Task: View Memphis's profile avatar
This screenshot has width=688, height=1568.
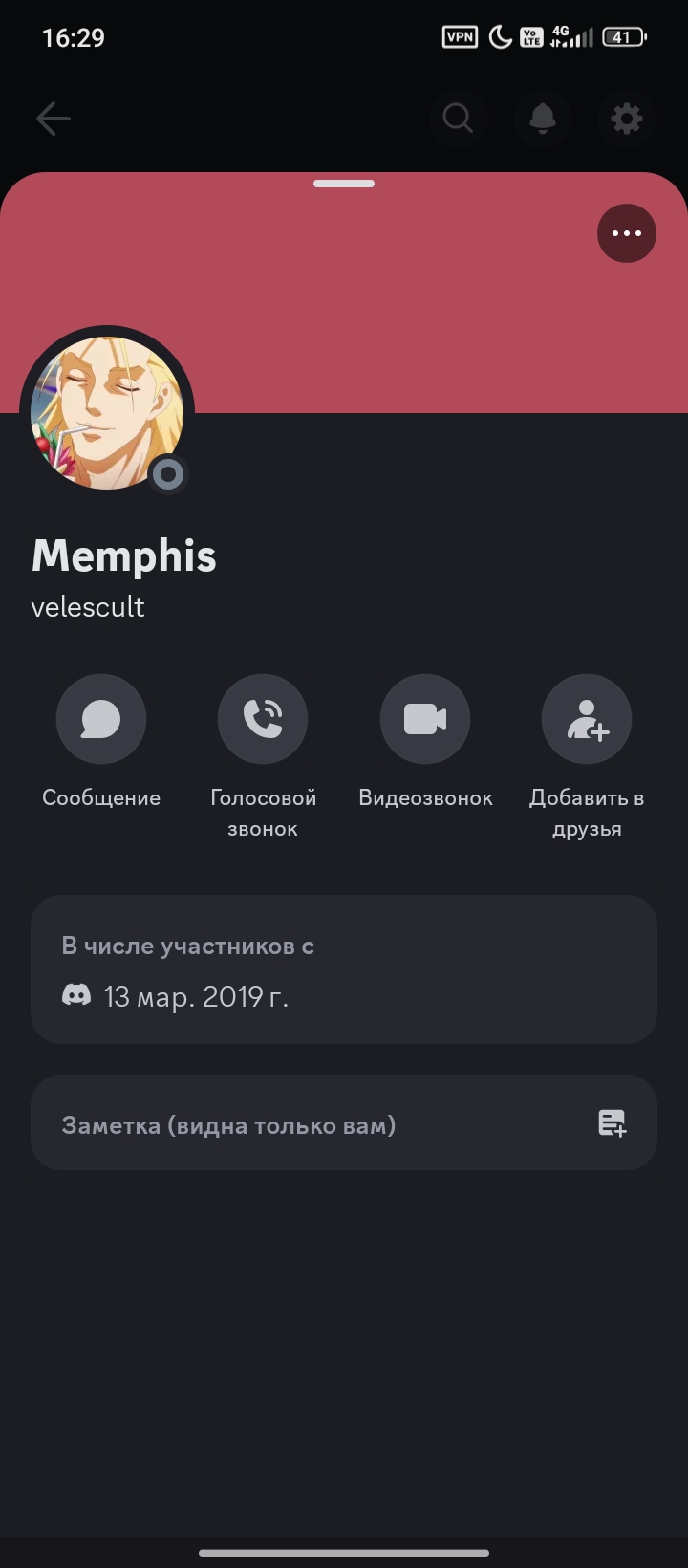Action: 107,413
